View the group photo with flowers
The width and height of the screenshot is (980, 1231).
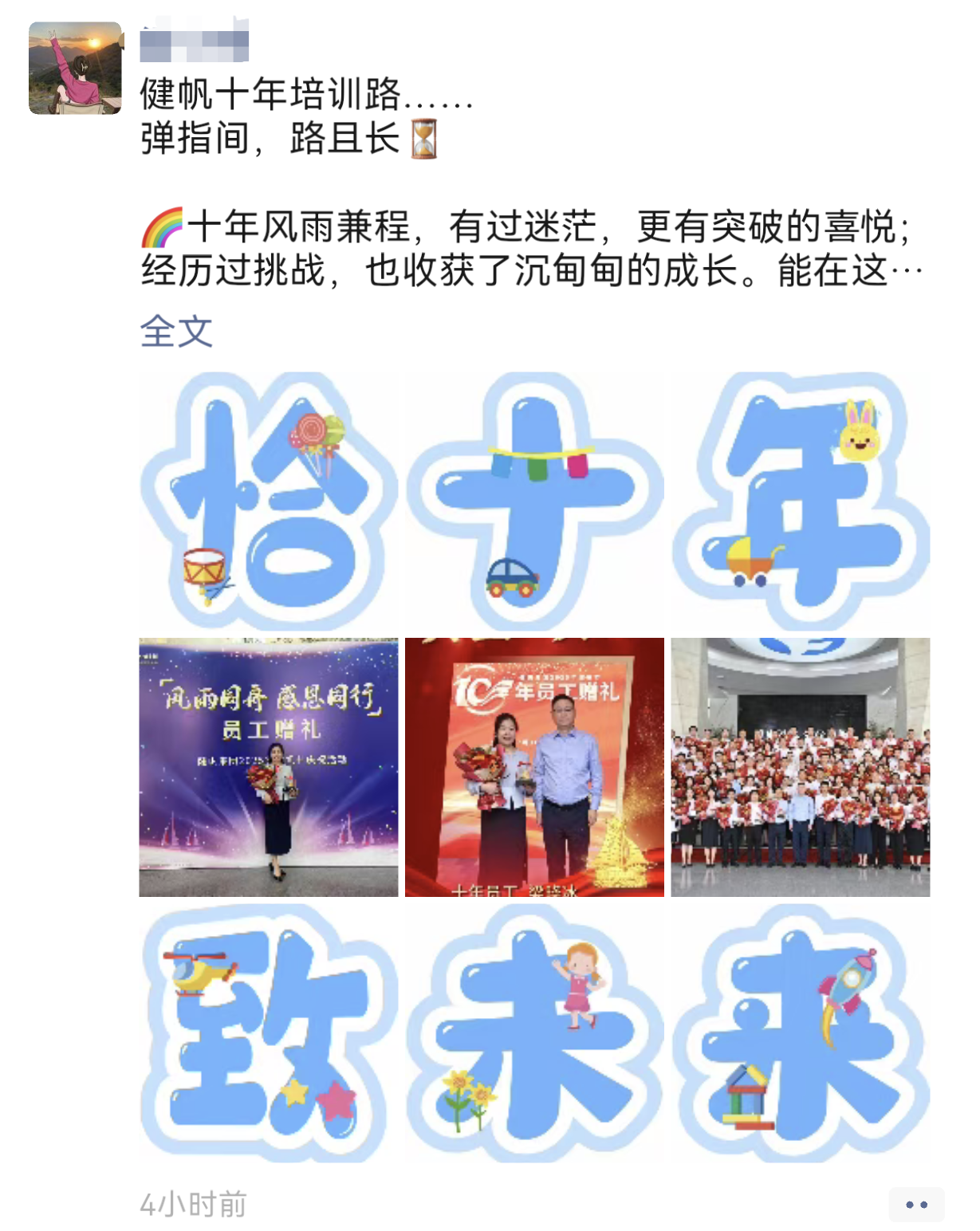point(800,767)
